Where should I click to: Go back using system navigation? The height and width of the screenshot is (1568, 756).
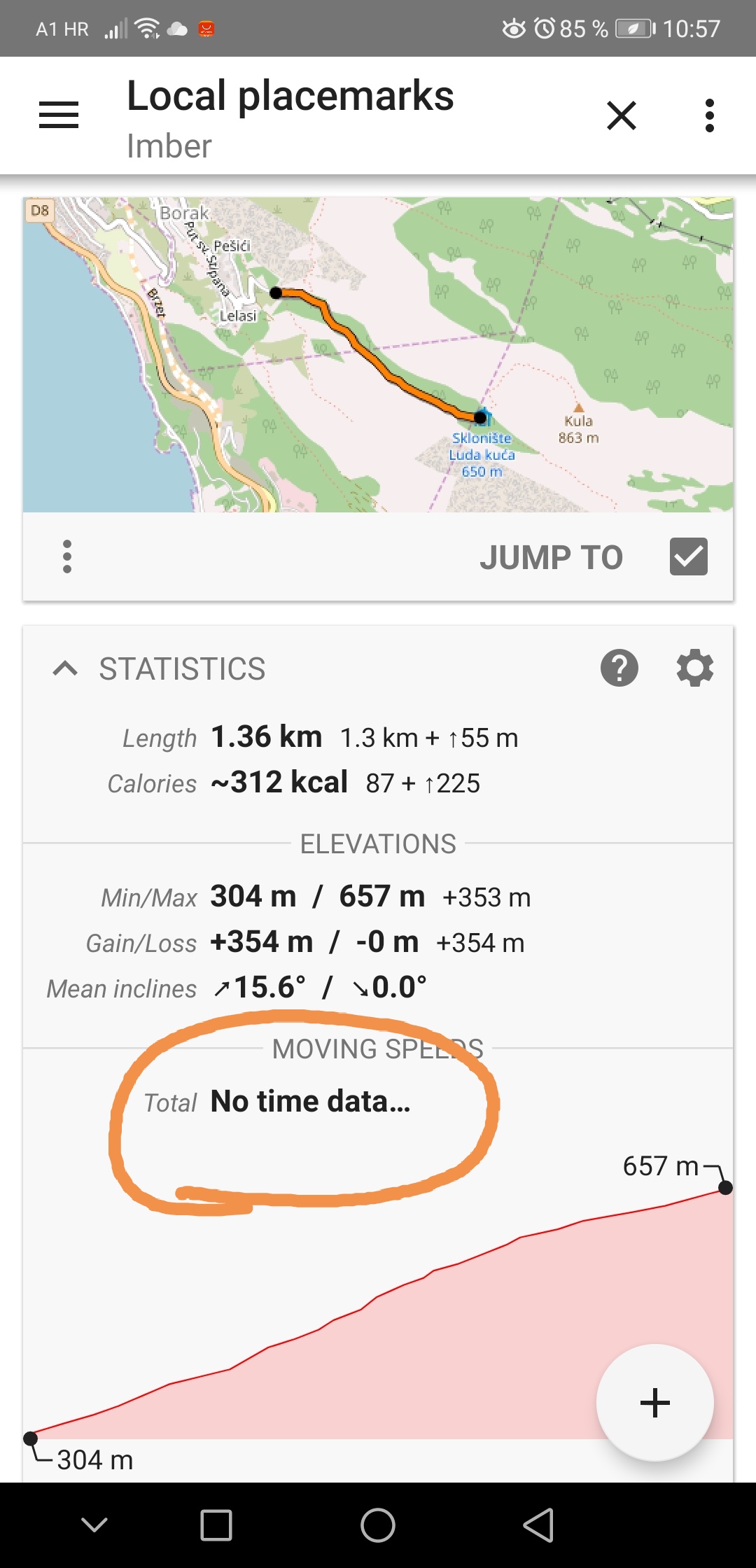point(538,1525)
